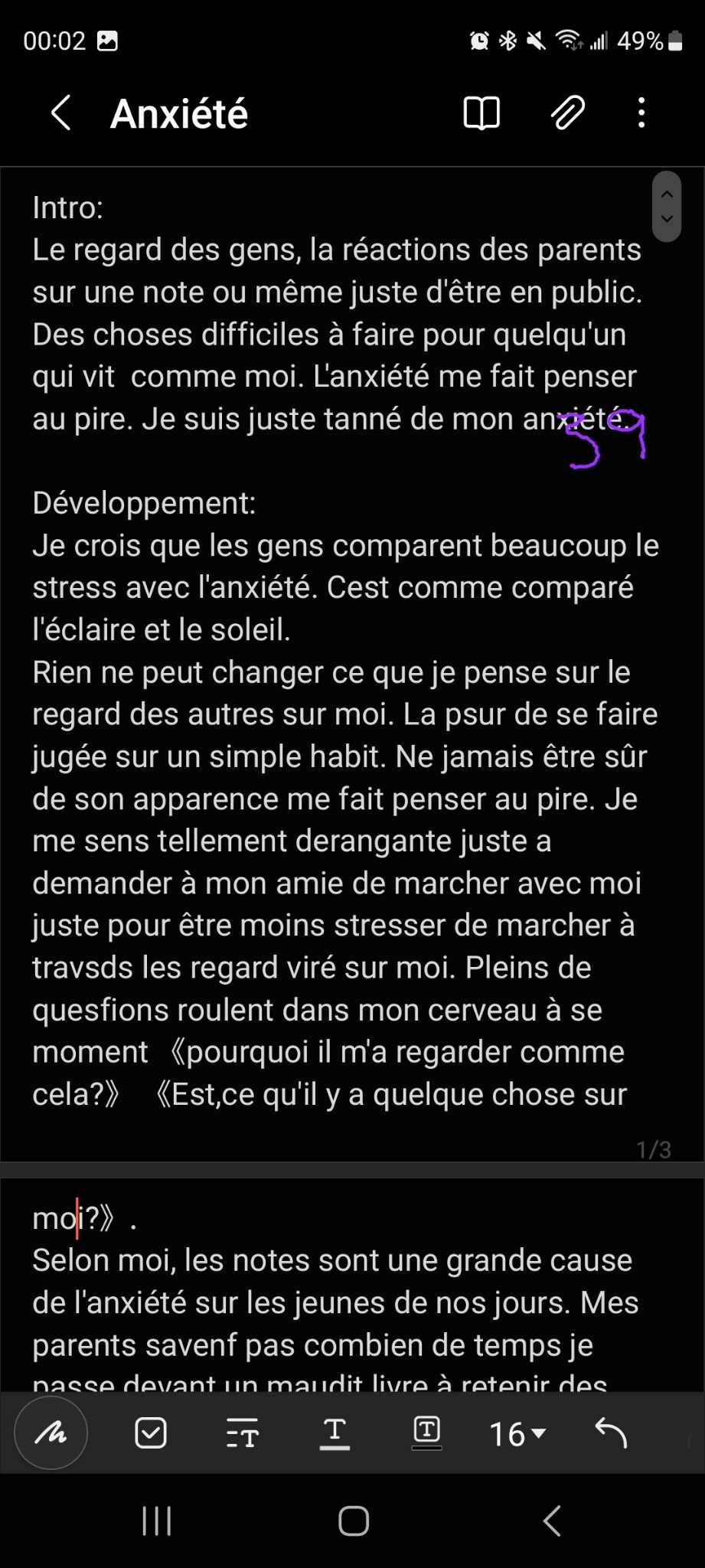The image size is (705, 1568).
Task: Attach a file to the note
Action: coord(568,113)
